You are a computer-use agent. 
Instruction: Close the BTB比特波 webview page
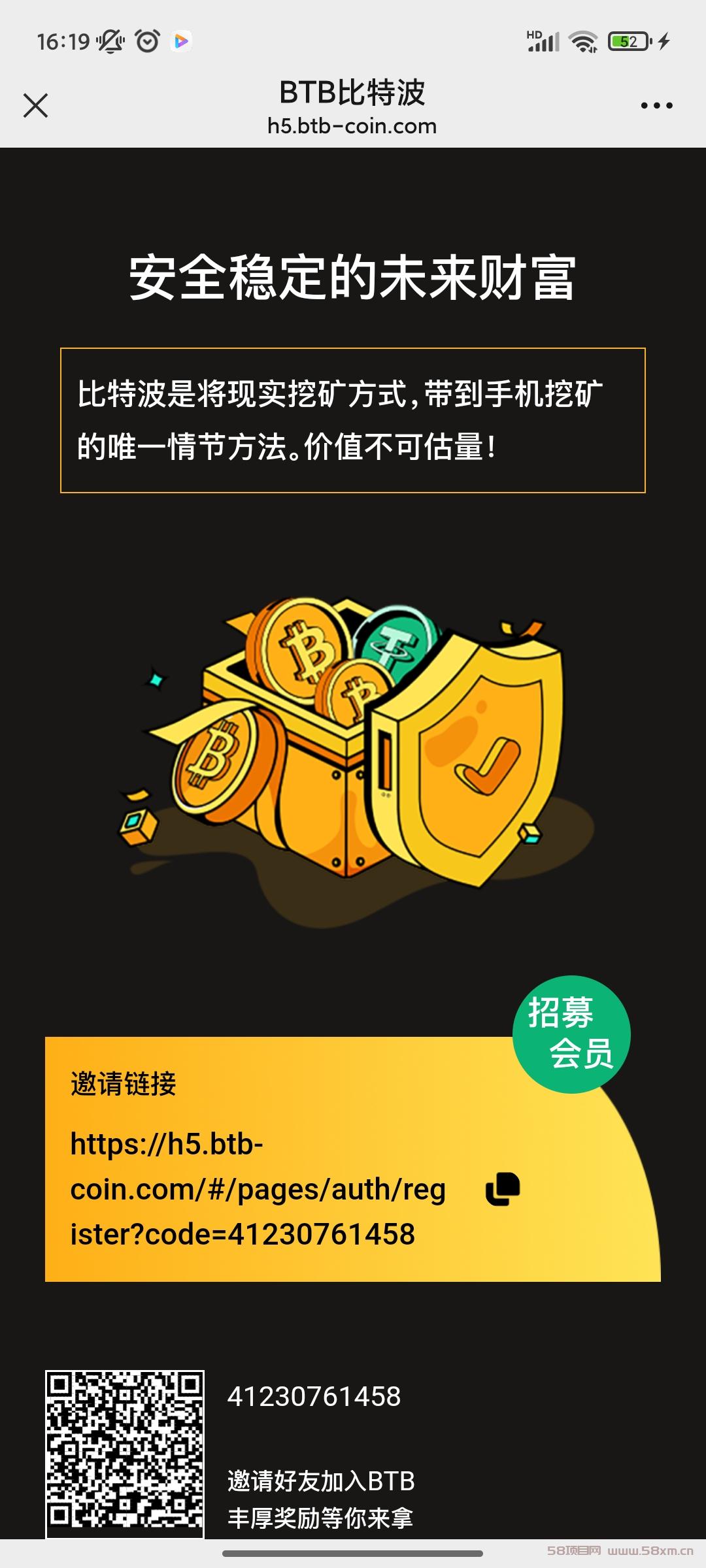(x=35, y=105)
